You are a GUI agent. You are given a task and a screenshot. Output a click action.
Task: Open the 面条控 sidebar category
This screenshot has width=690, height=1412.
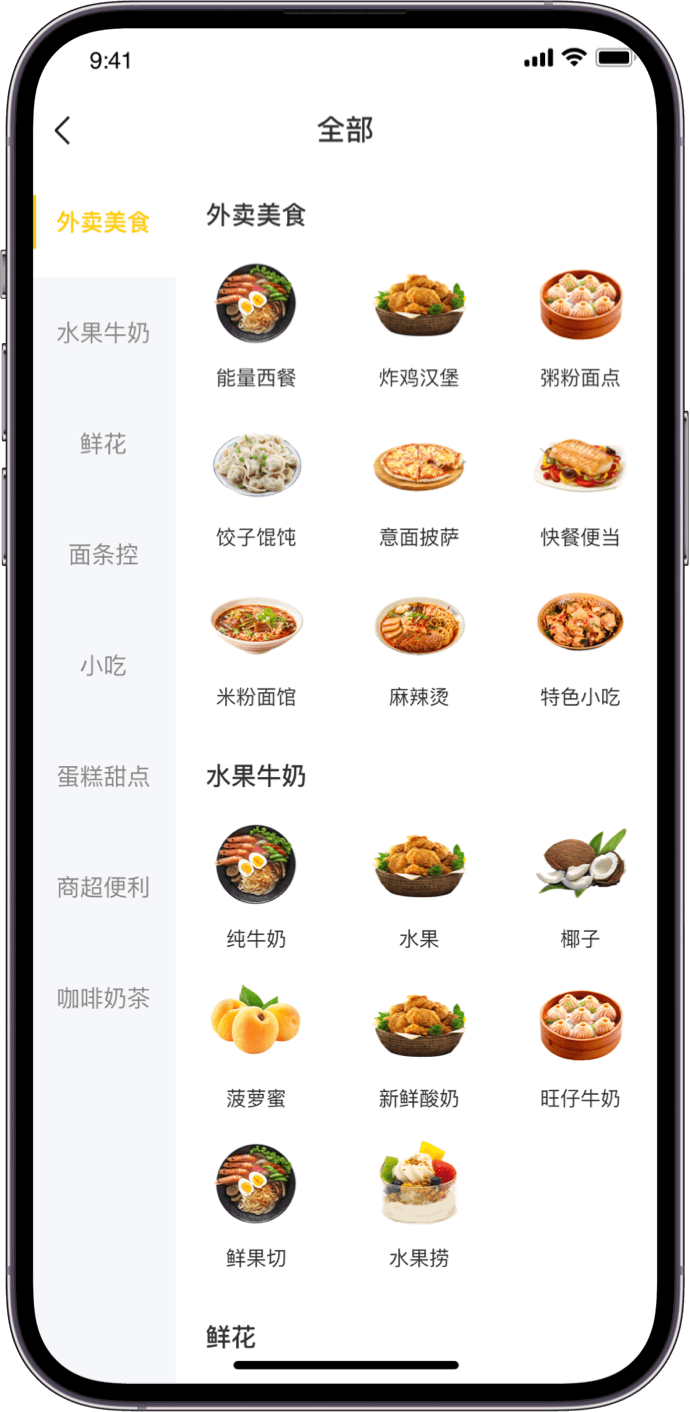point(104,555)
